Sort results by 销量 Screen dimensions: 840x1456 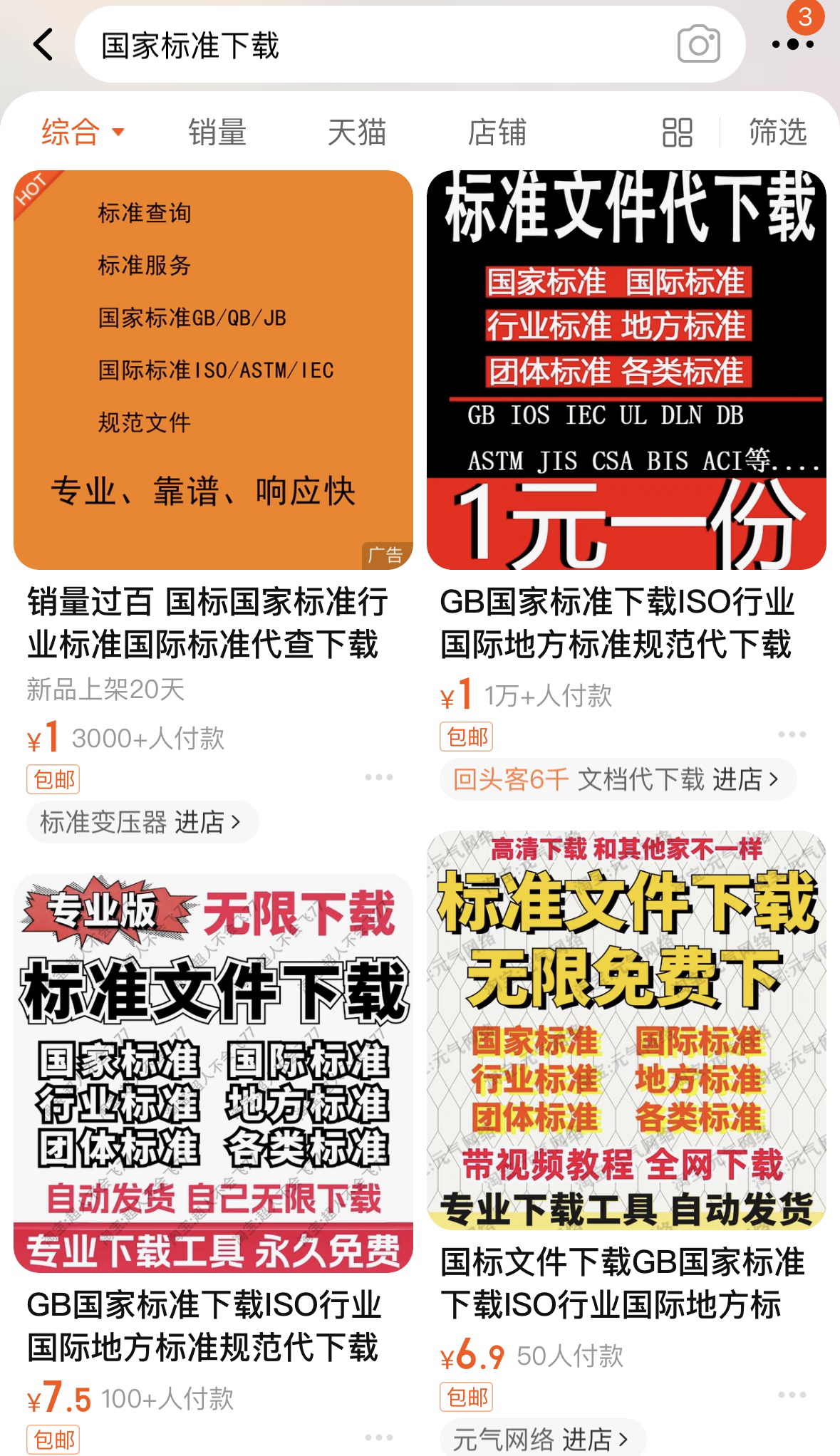click(217, 132)
